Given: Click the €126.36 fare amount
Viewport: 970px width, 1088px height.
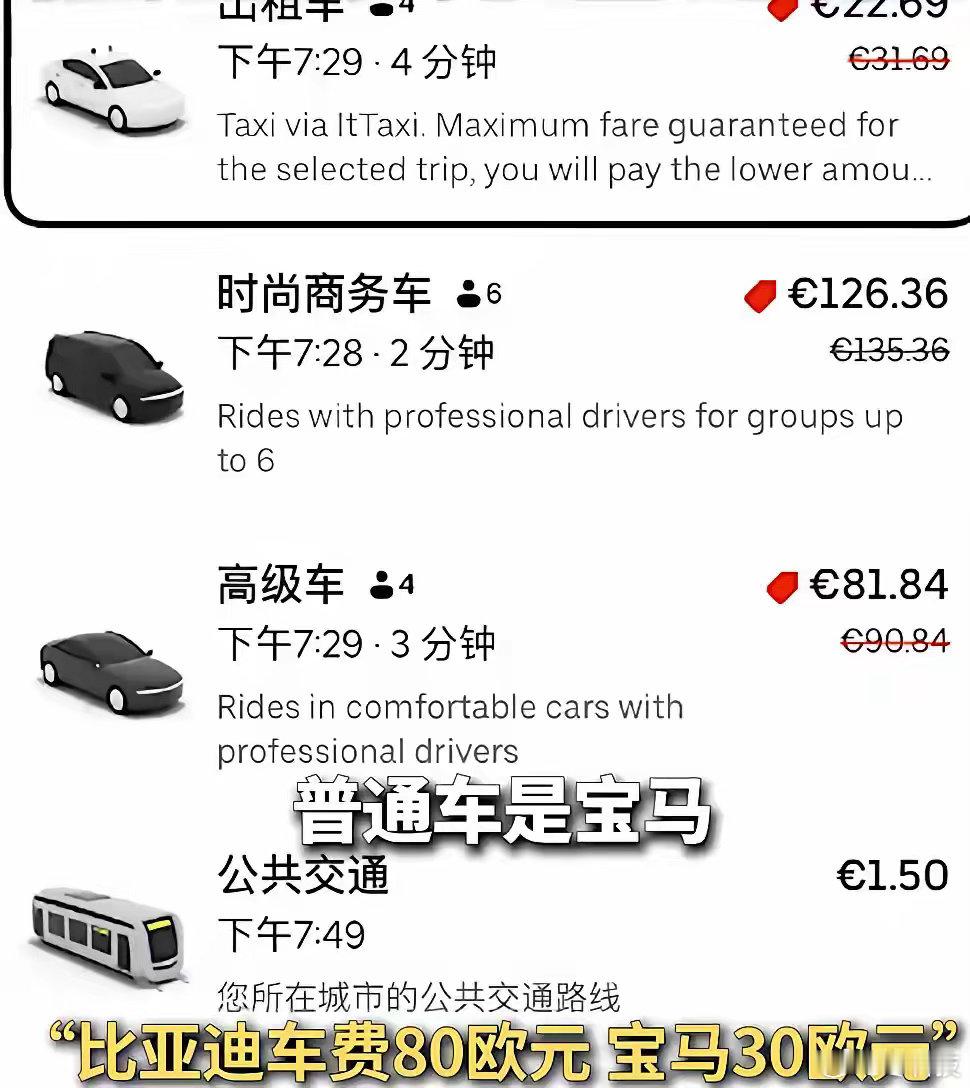Looking at the screenshot, I should [x=868, y=294].
